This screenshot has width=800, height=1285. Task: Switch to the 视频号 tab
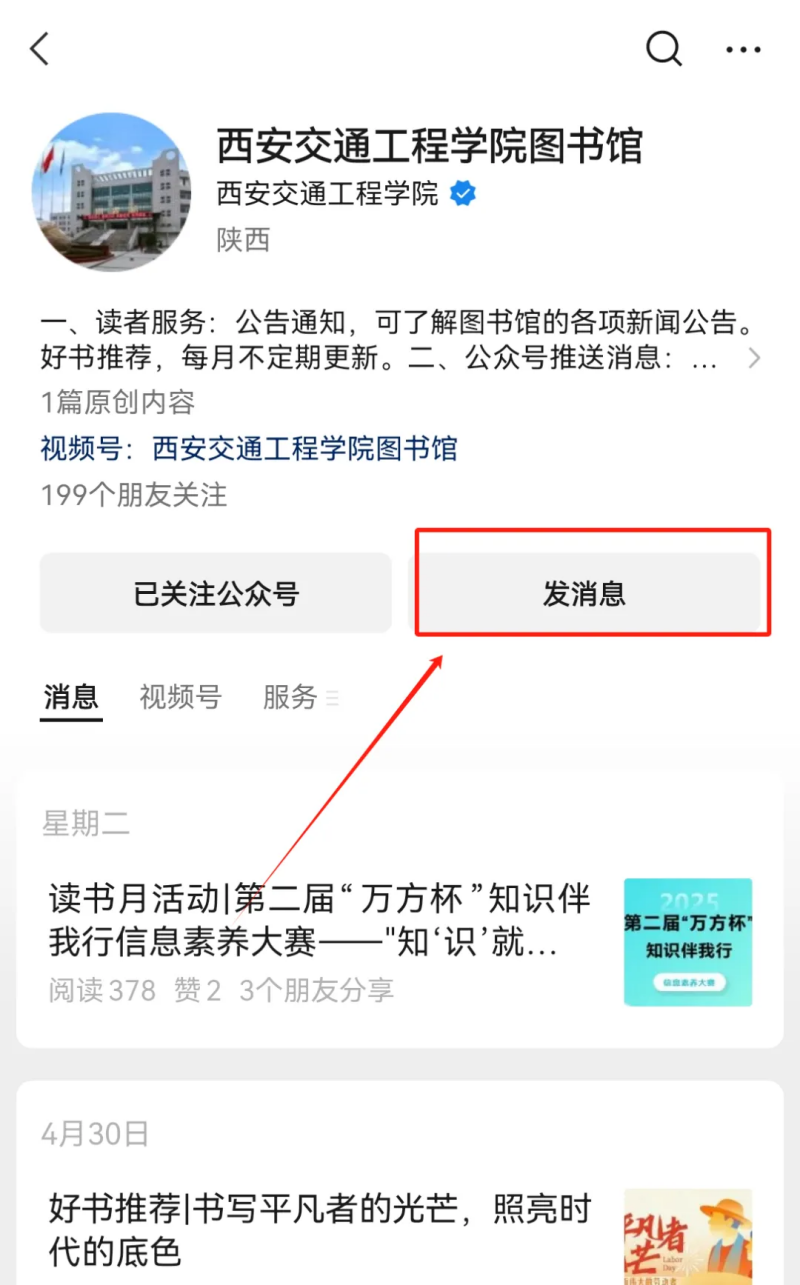pos(180,697)
